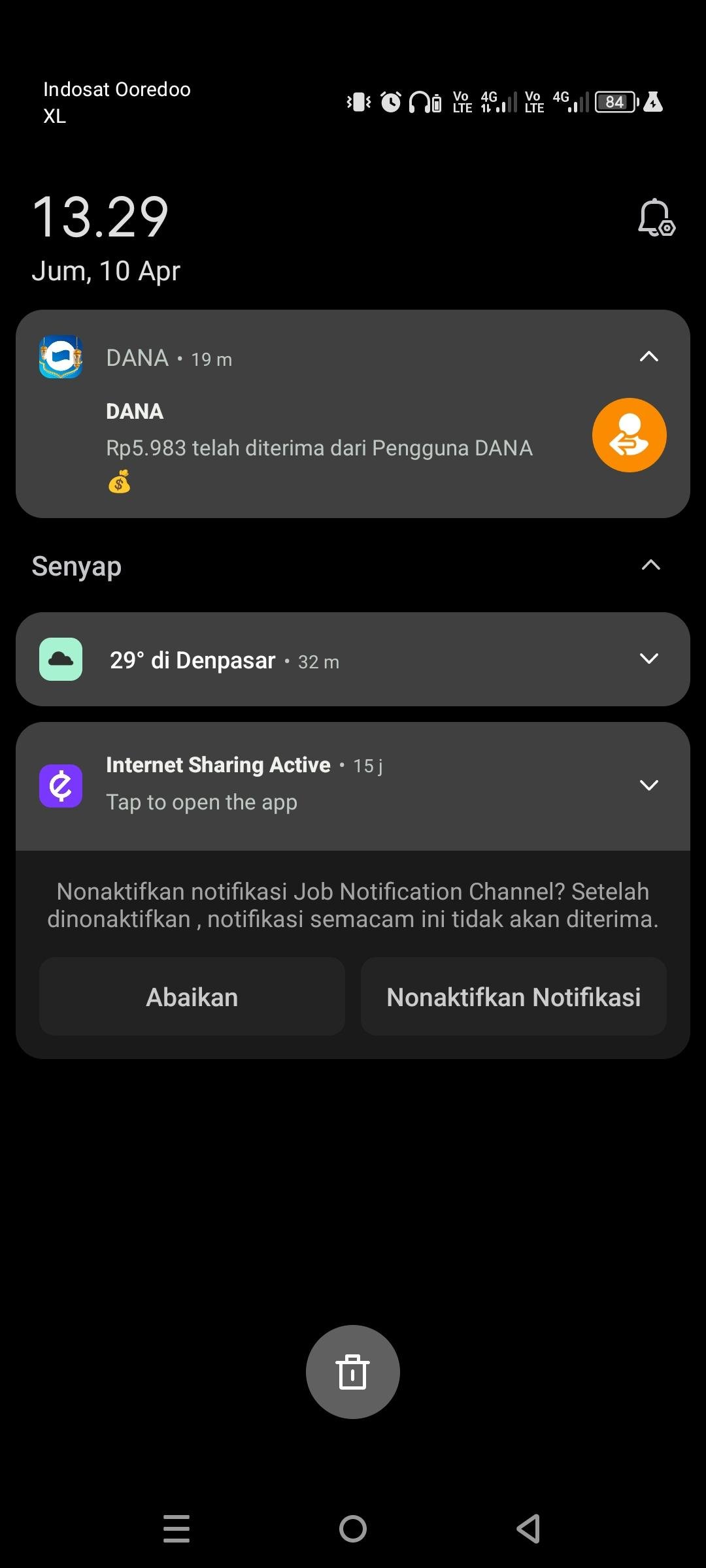
Task: Expand the 29° di Denpasar weather notification
Action: [648, 659]
